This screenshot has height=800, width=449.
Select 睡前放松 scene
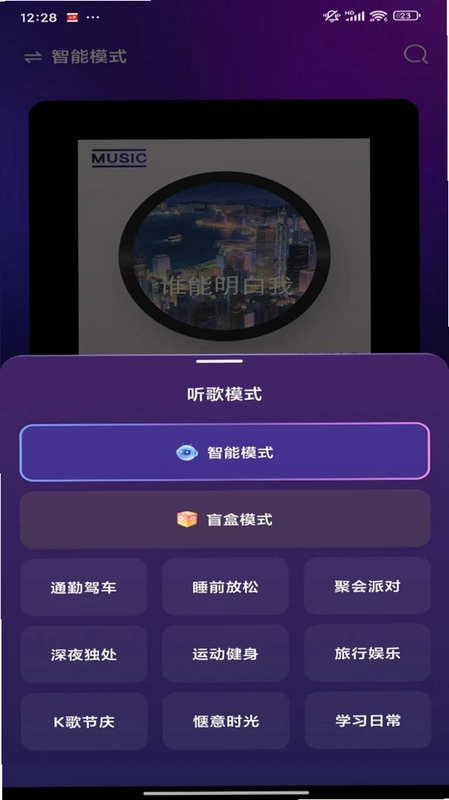pos(225,587)
